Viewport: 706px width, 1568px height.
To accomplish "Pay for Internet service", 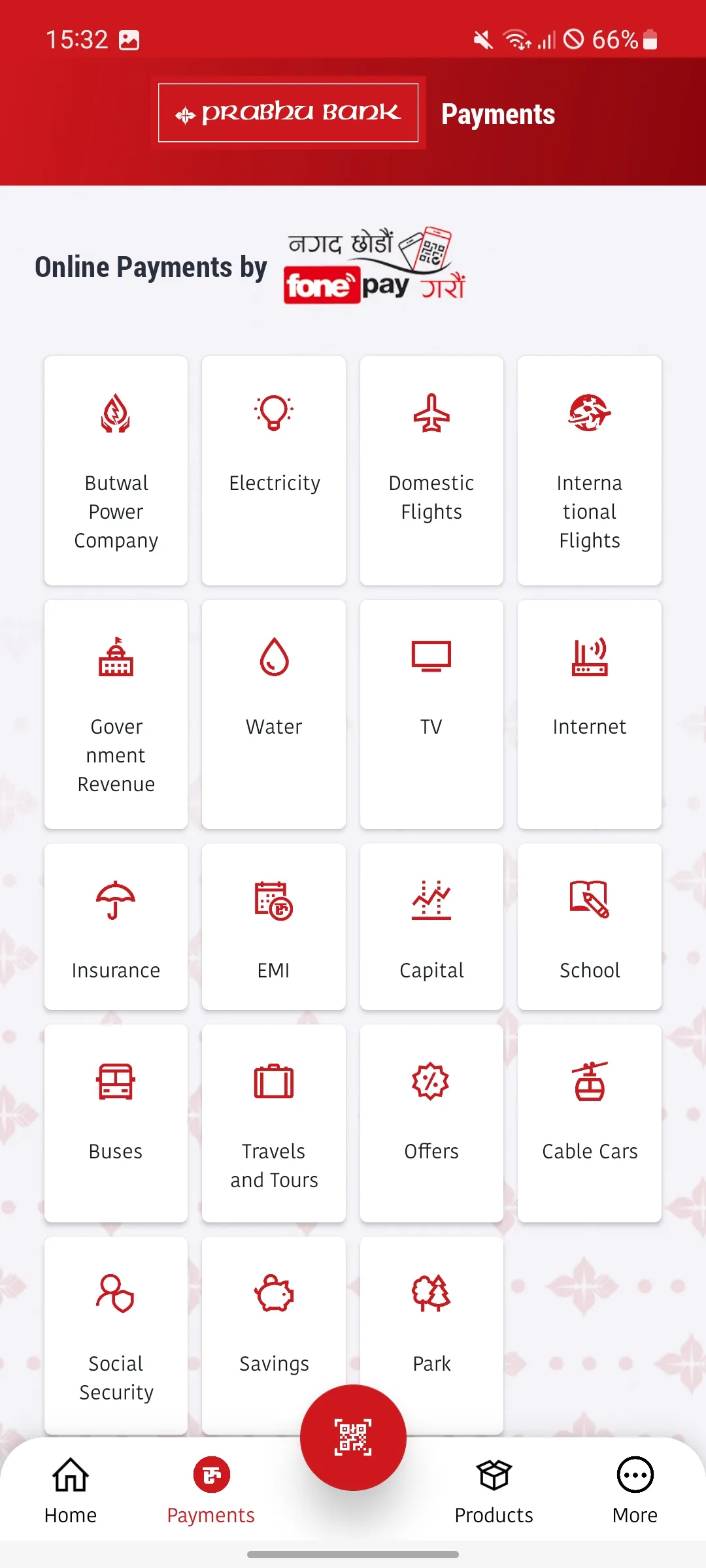I will coord(589,714).
